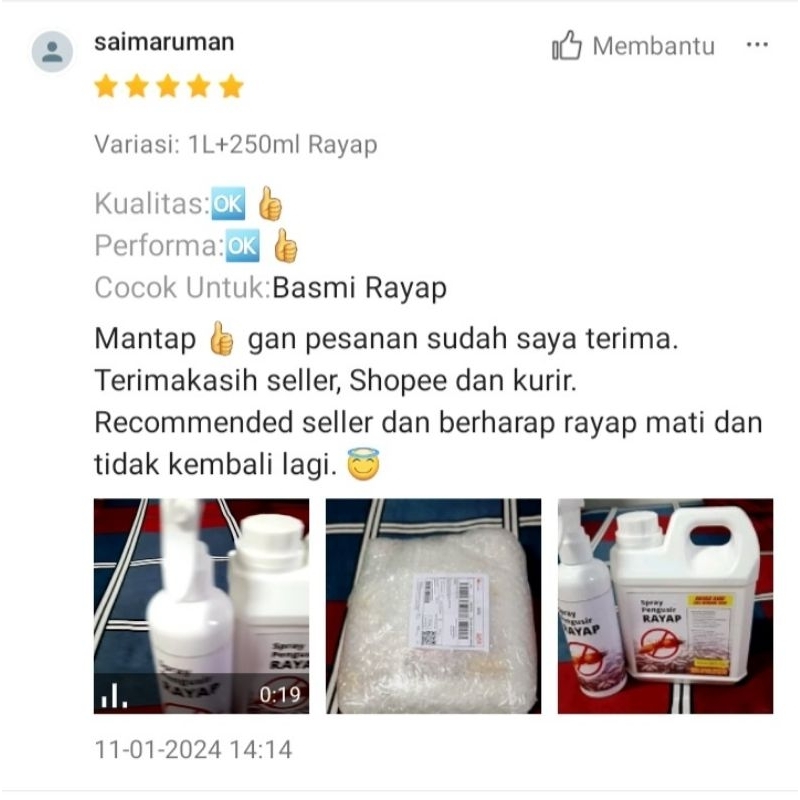Open the bubble-wrapped package photo
800x800 pixels.
pos(433,606)
